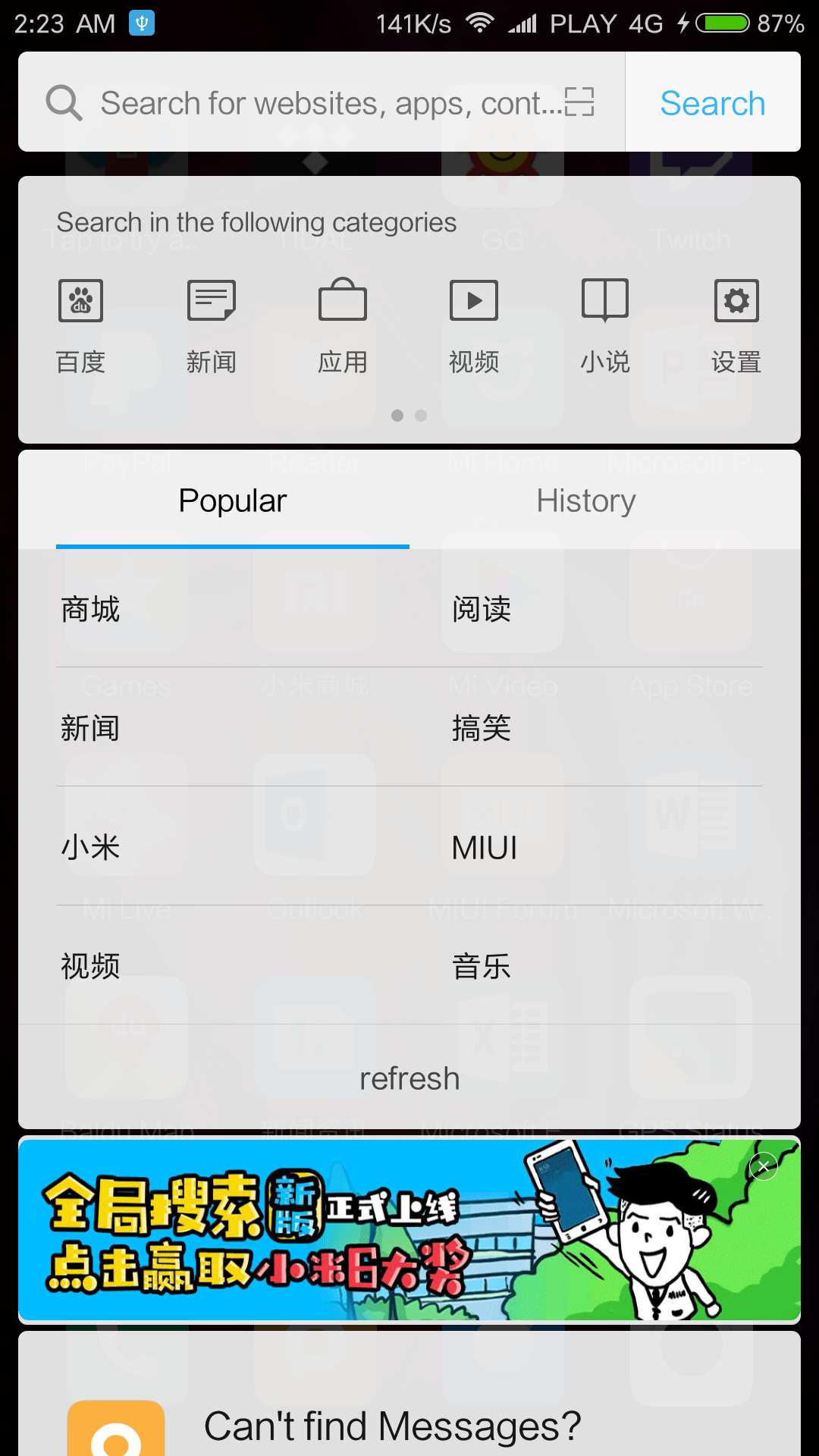This screenshot has width=819, height=1456.
Task: Search the popular term 商城
Action: [x=91, y=609]
